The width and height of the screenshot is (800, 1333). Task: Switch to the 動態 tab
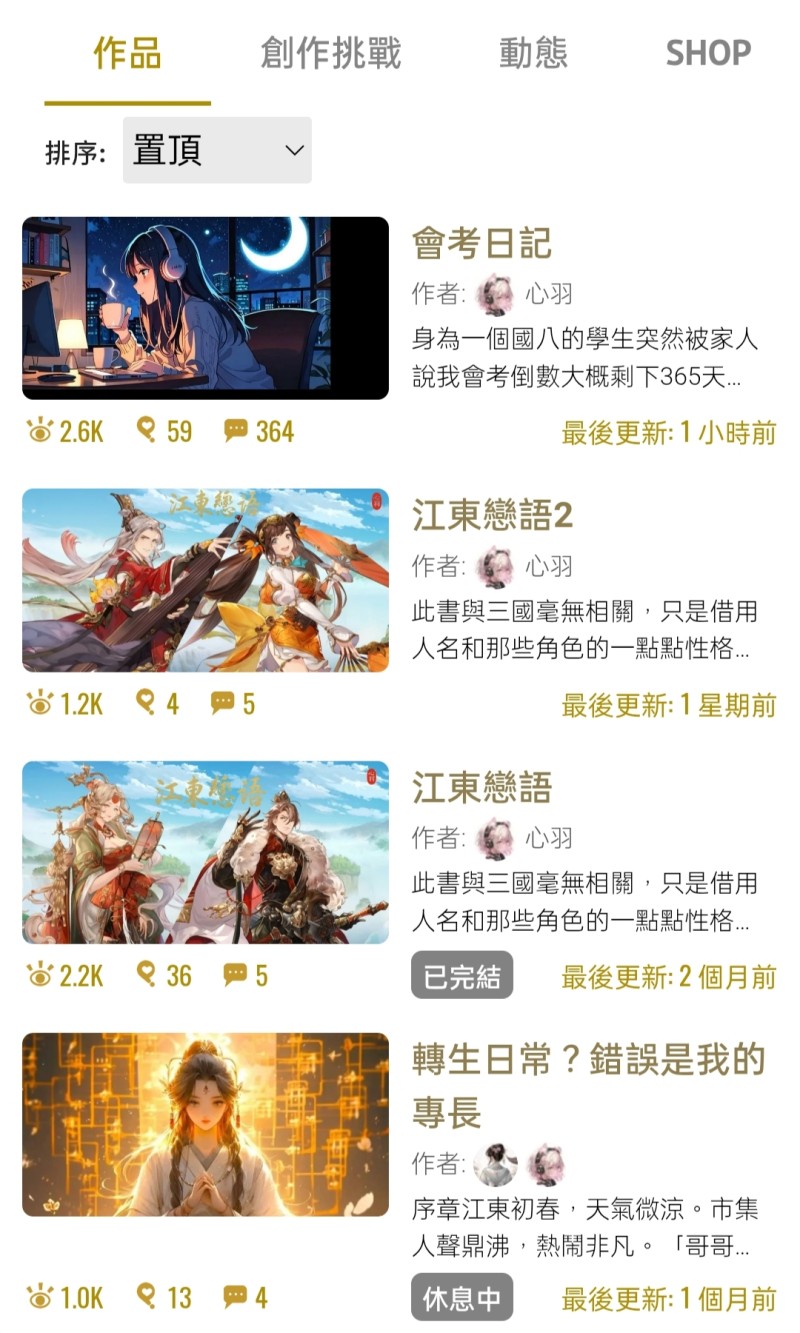pos(533,53)
